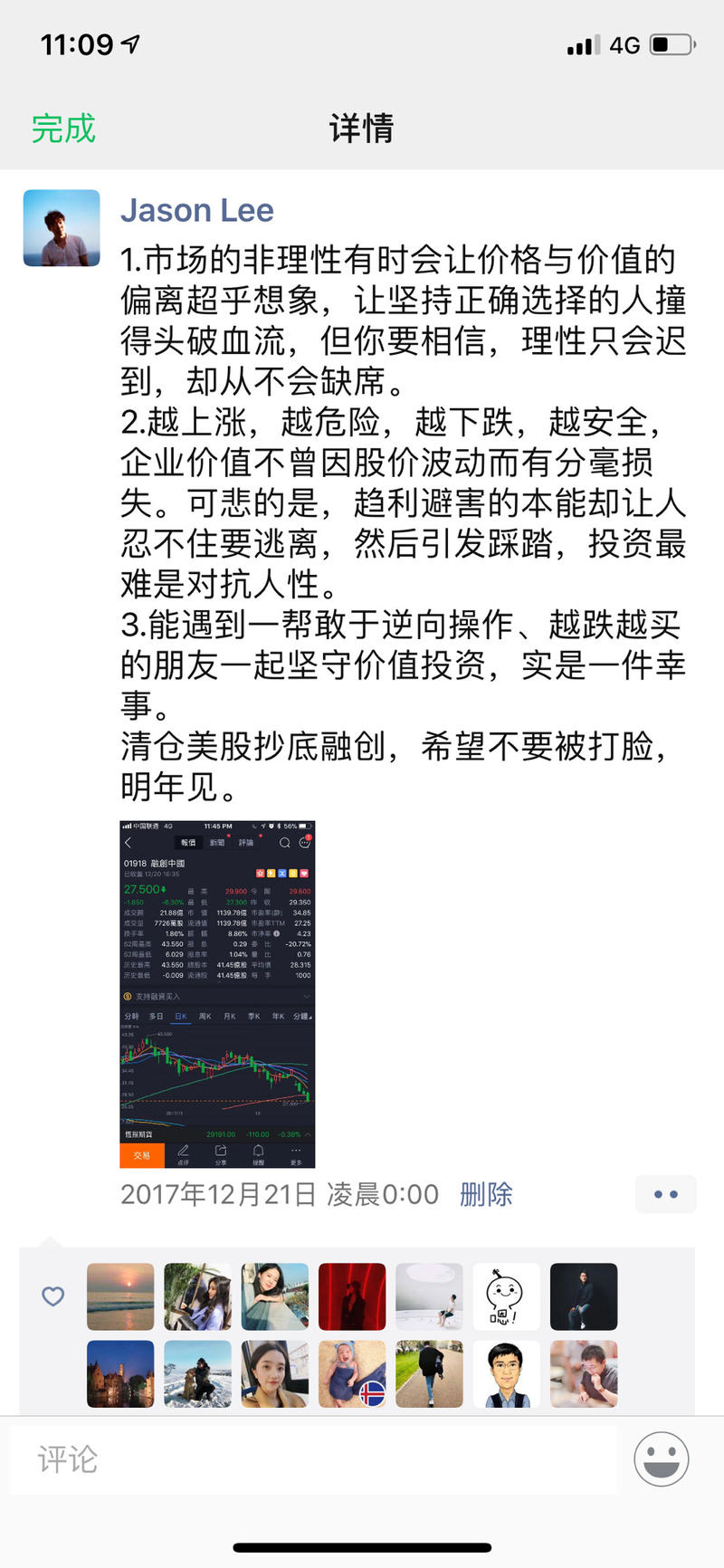
Task: Tap the 更多 more icon in the stock toolbar
Action: click(295, 1152)
